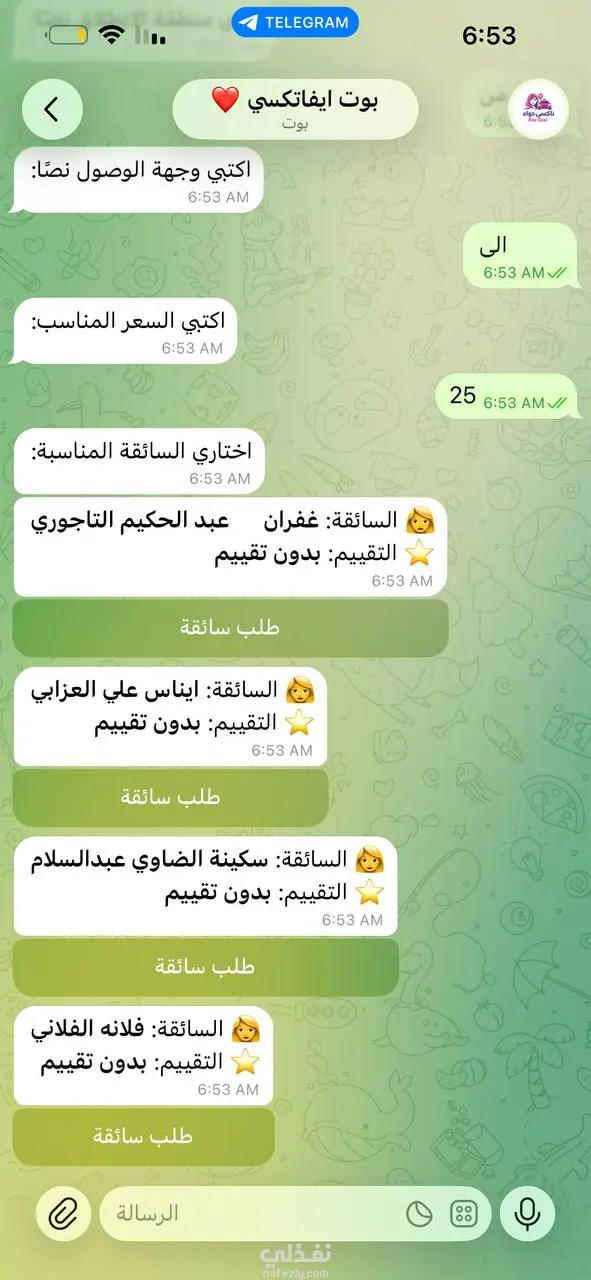
Task: Focus the الرسالة message field
Action: click(250, 1214)
